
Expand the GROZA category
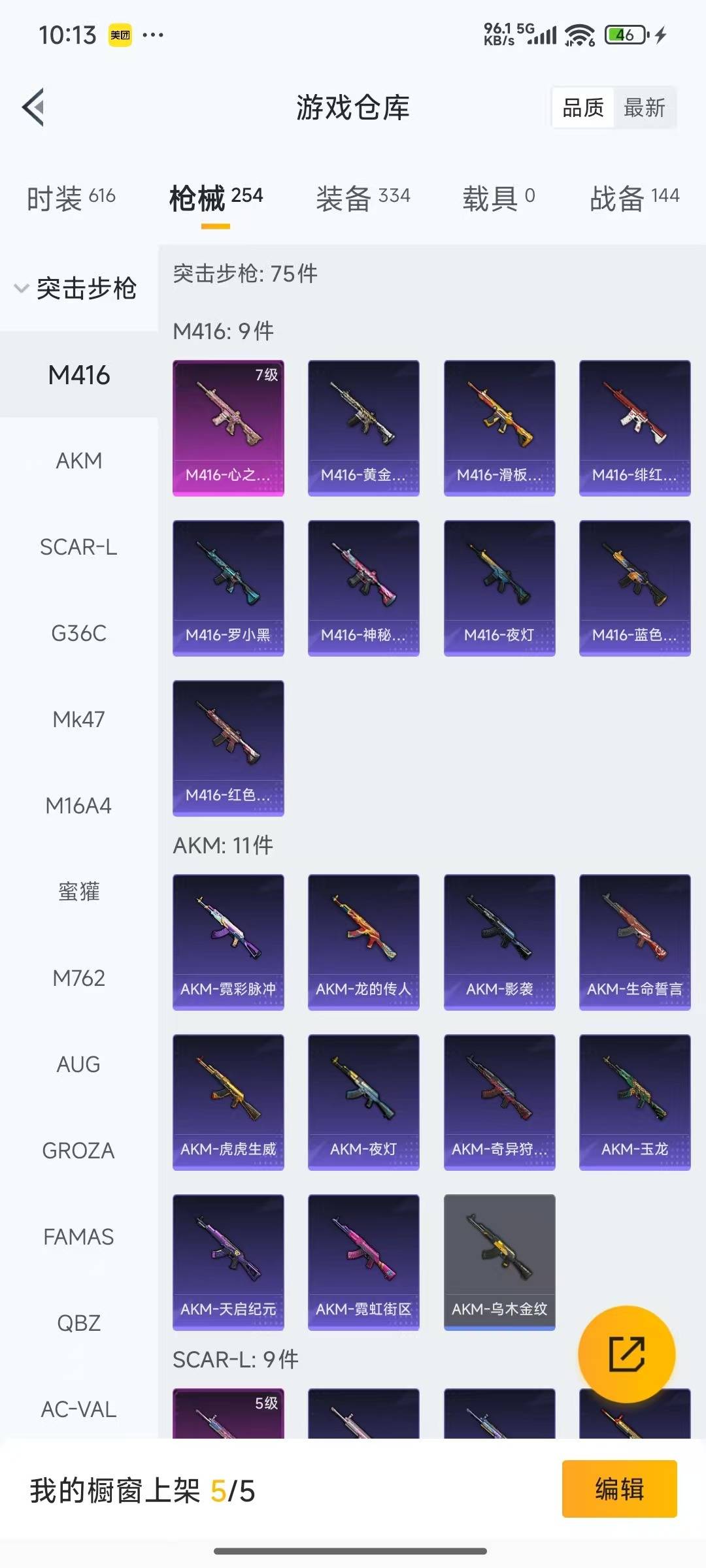tap(78, 1150)
